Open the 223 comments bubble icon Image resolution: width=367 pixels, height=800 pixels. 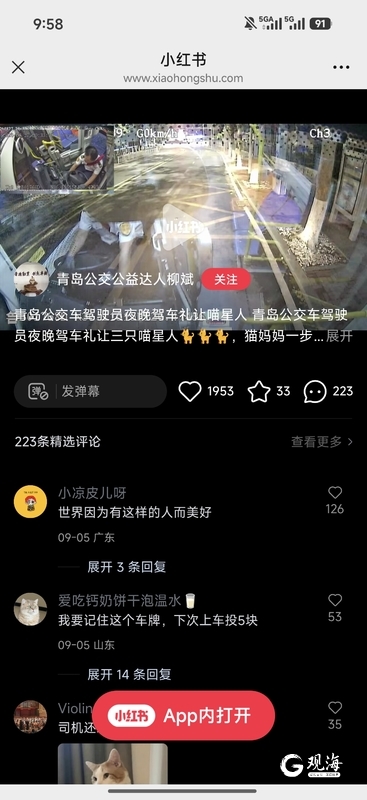tap(315, 391)
